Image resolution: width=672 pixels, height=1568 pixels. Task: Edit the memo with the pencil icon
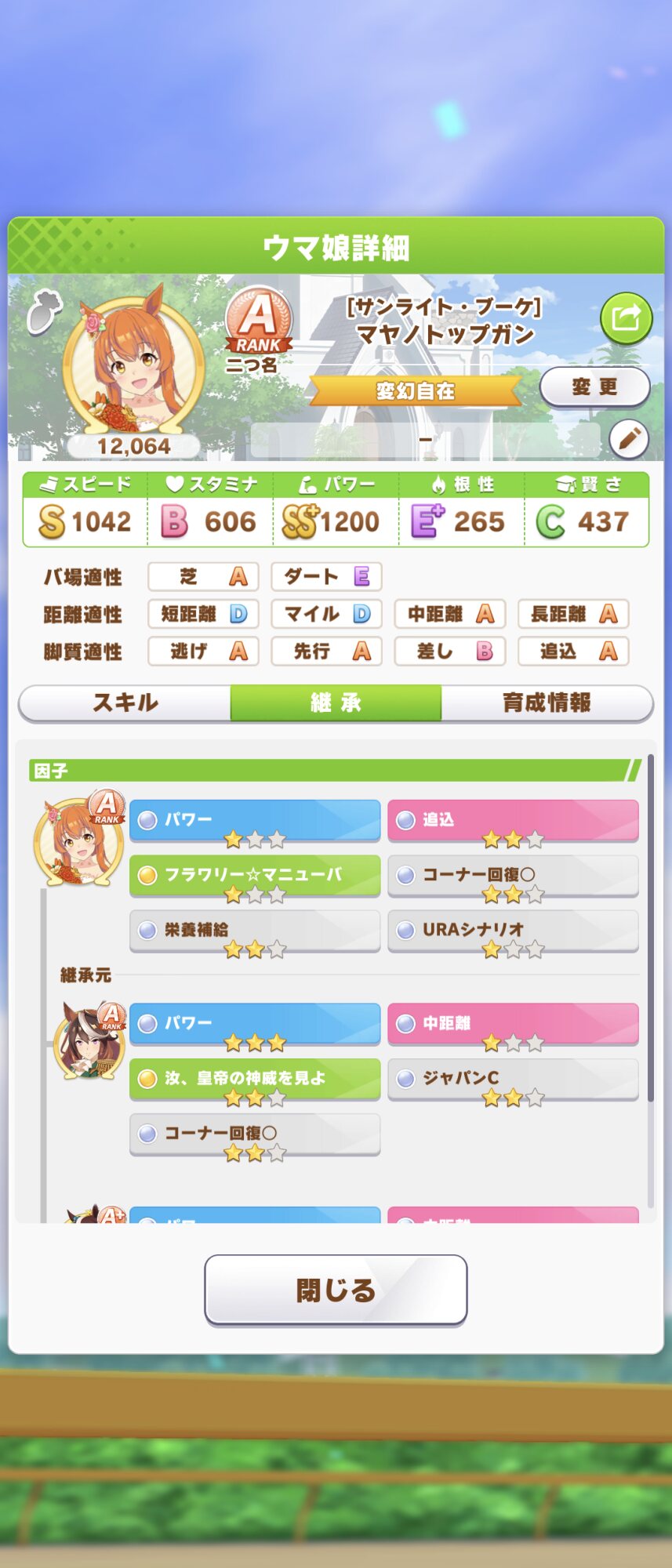[629, 440]
